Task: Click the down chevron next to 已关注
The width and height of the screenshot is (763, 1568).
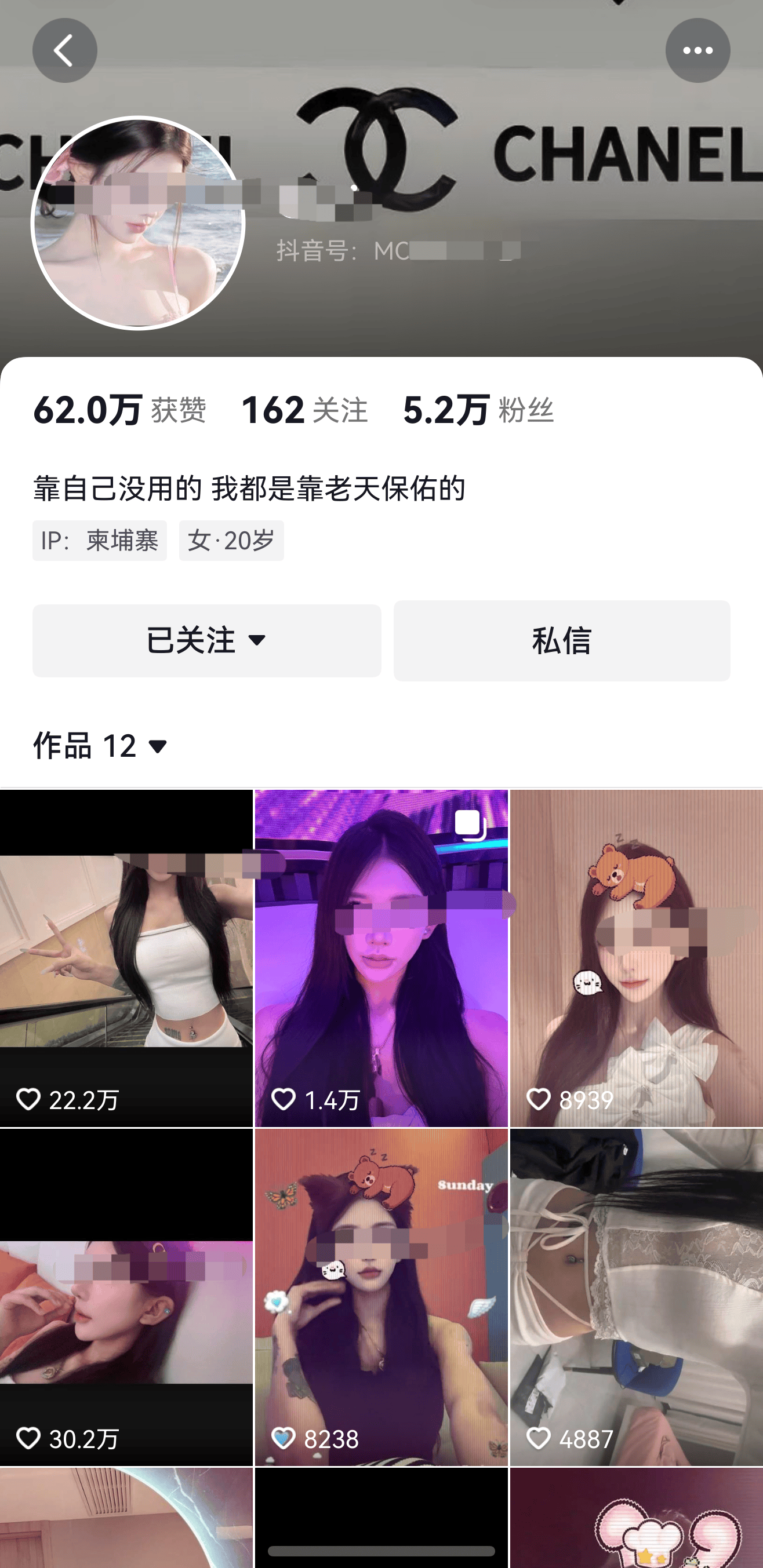Action: 258,640
